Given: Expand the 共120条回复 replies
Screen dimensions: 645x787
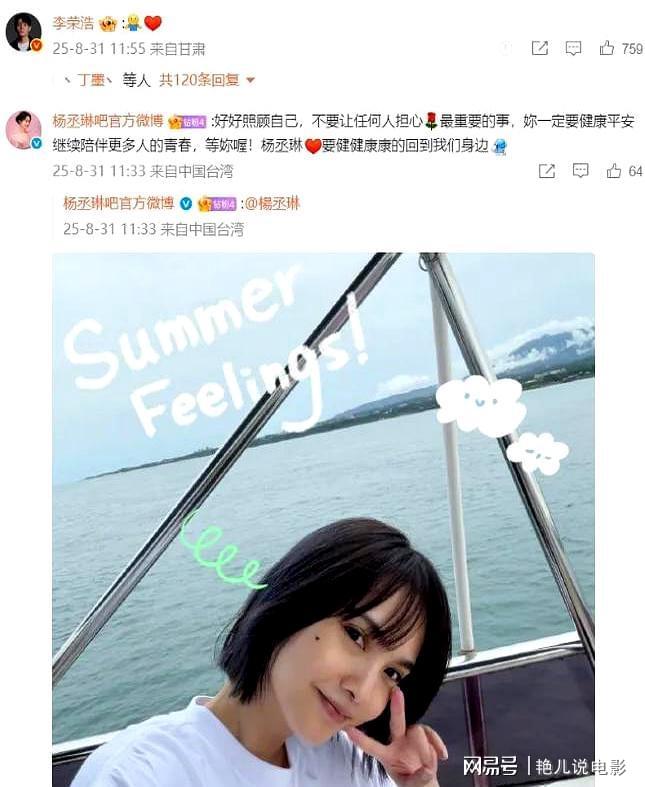Looking at the screenshot, I should point(207,79).
